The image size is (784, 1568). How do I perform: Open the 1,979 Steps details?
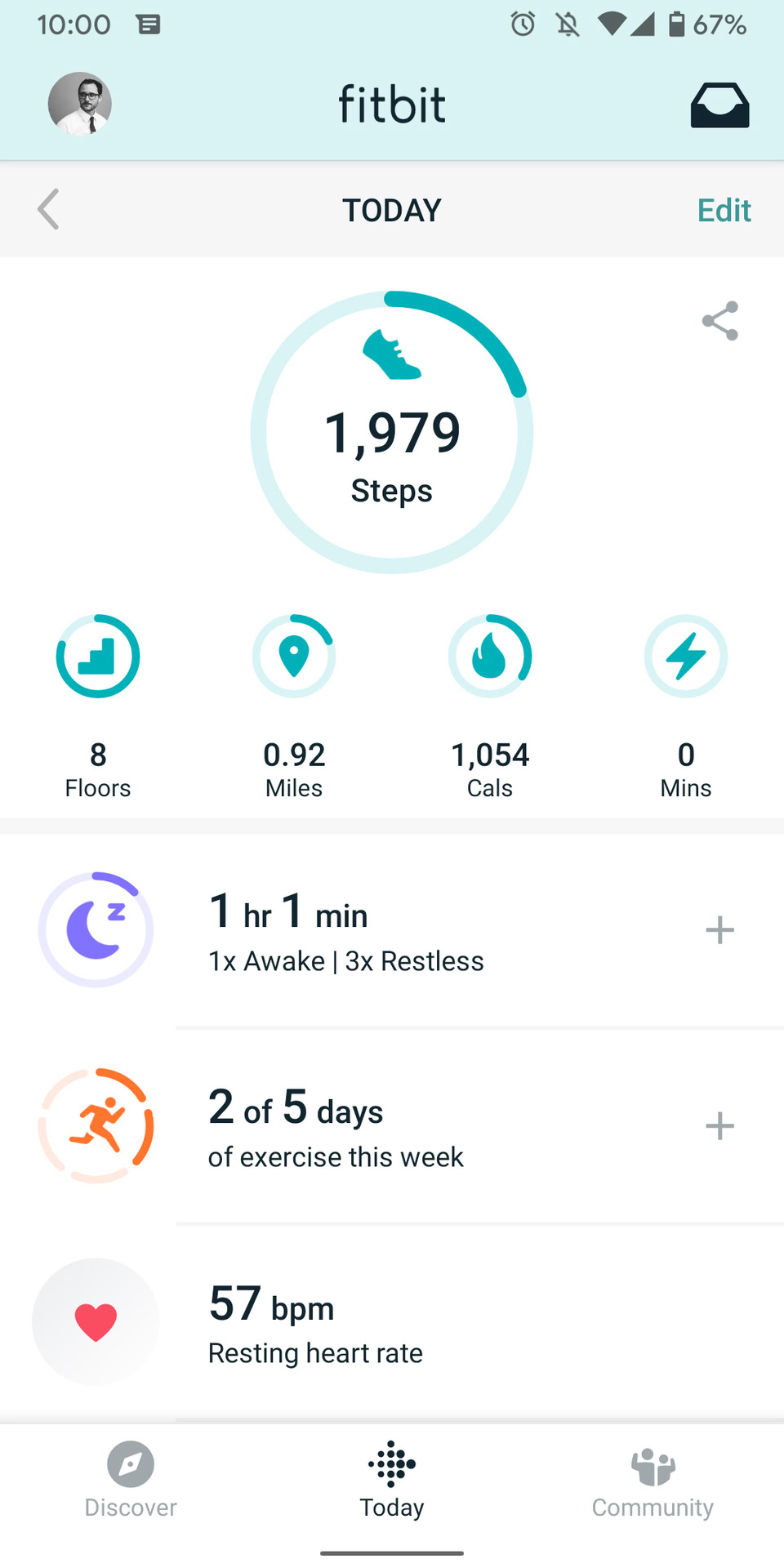[392, 433]
